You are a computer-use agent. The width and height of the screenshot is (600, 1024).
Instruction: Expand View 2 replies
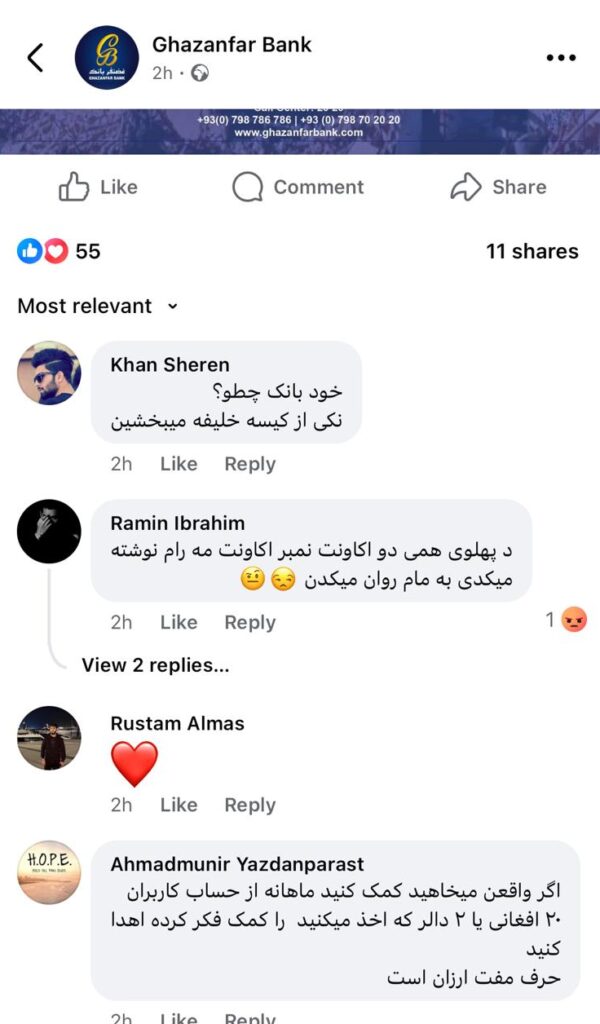155,665
